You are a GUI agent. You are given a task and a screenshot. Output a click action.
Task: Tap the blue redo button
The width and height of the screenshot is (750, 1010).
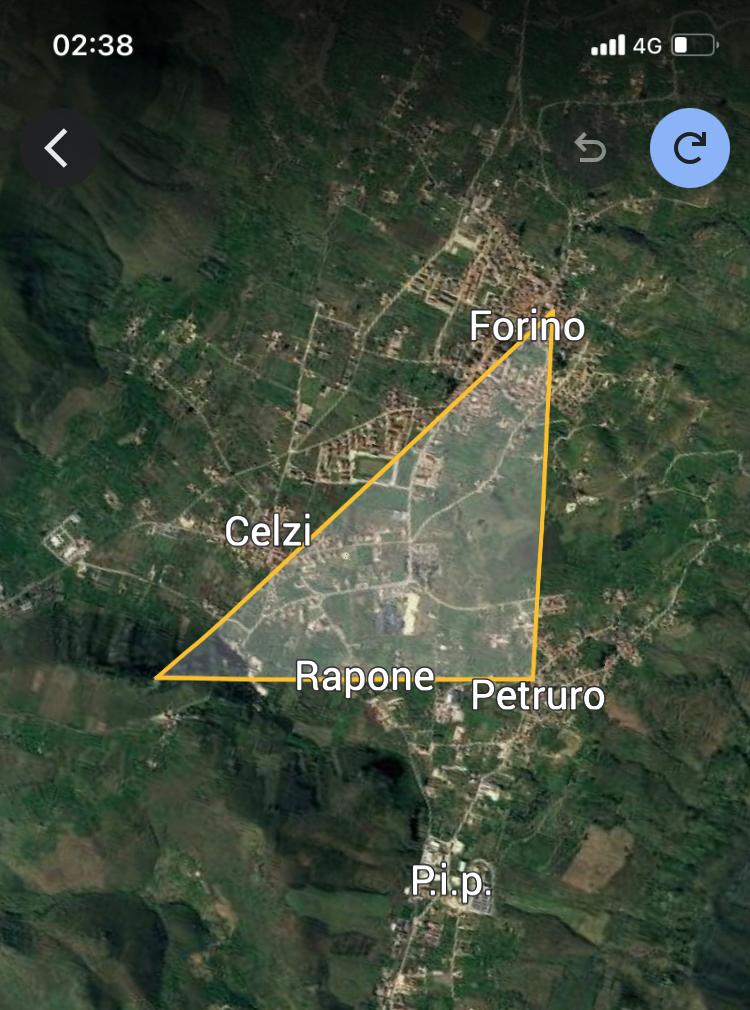689,148
